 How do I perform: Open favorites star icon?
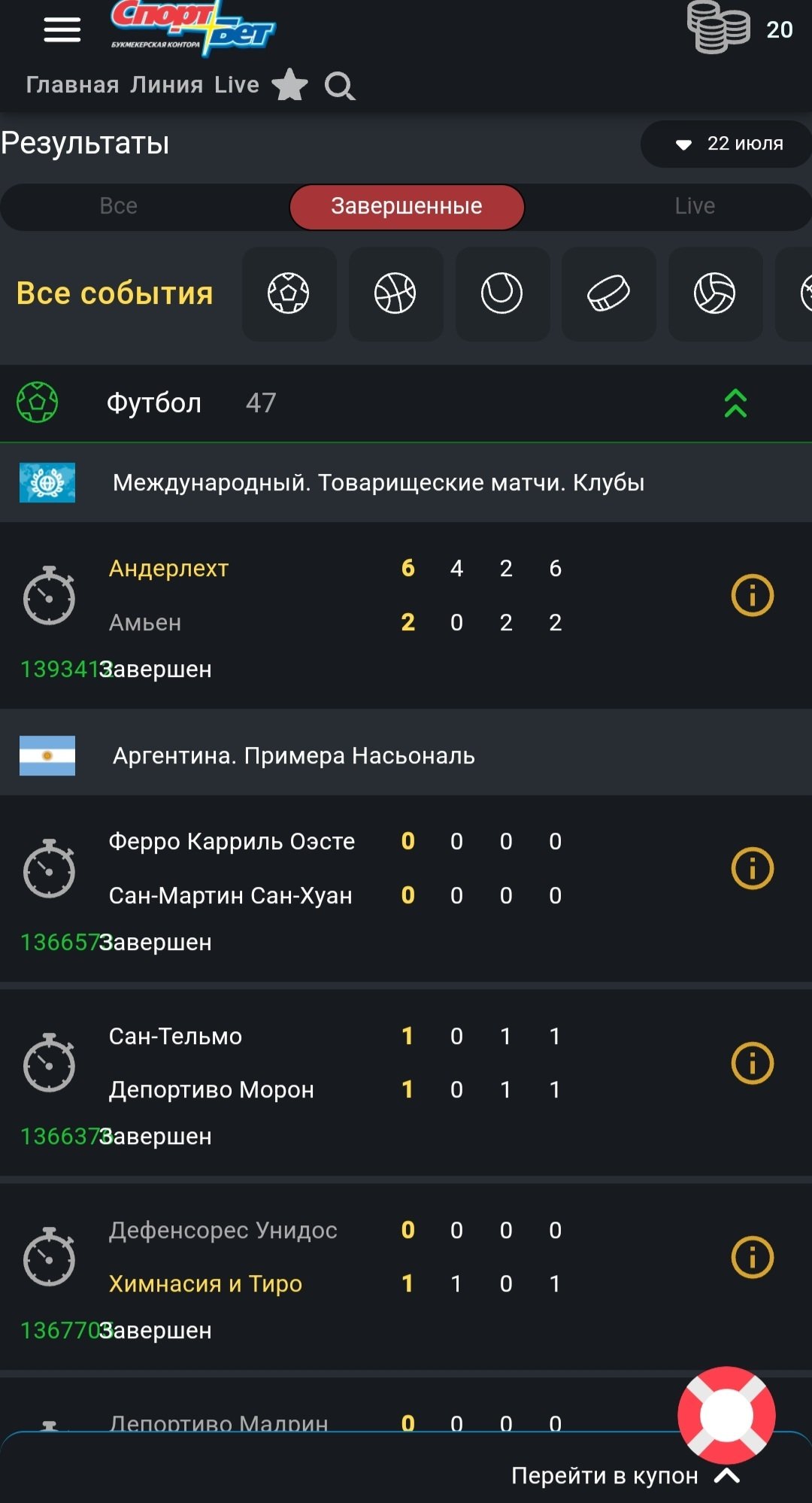tap(289, 85)
